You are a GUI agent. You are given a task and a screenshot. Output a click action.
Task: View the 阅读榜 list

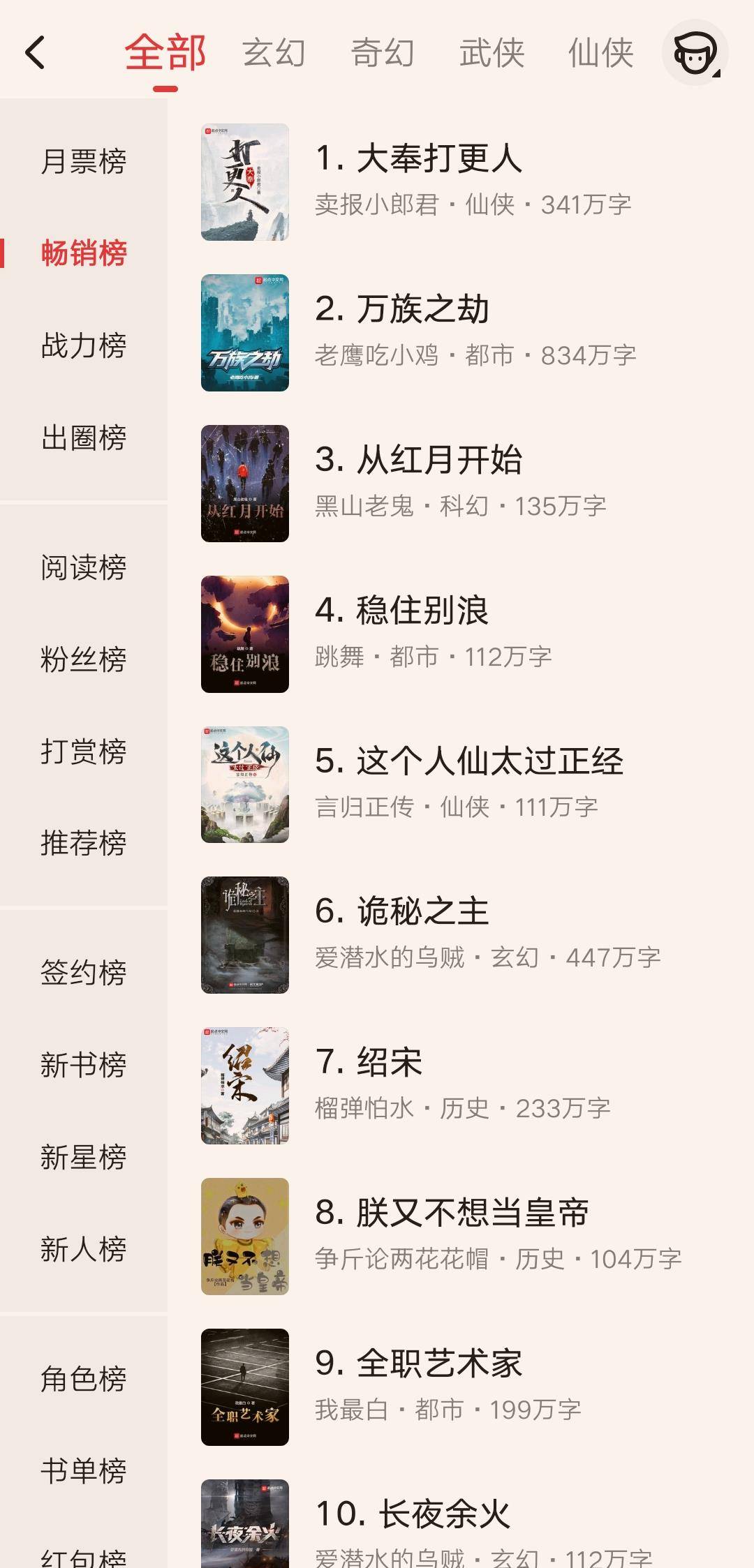point(84,569)
